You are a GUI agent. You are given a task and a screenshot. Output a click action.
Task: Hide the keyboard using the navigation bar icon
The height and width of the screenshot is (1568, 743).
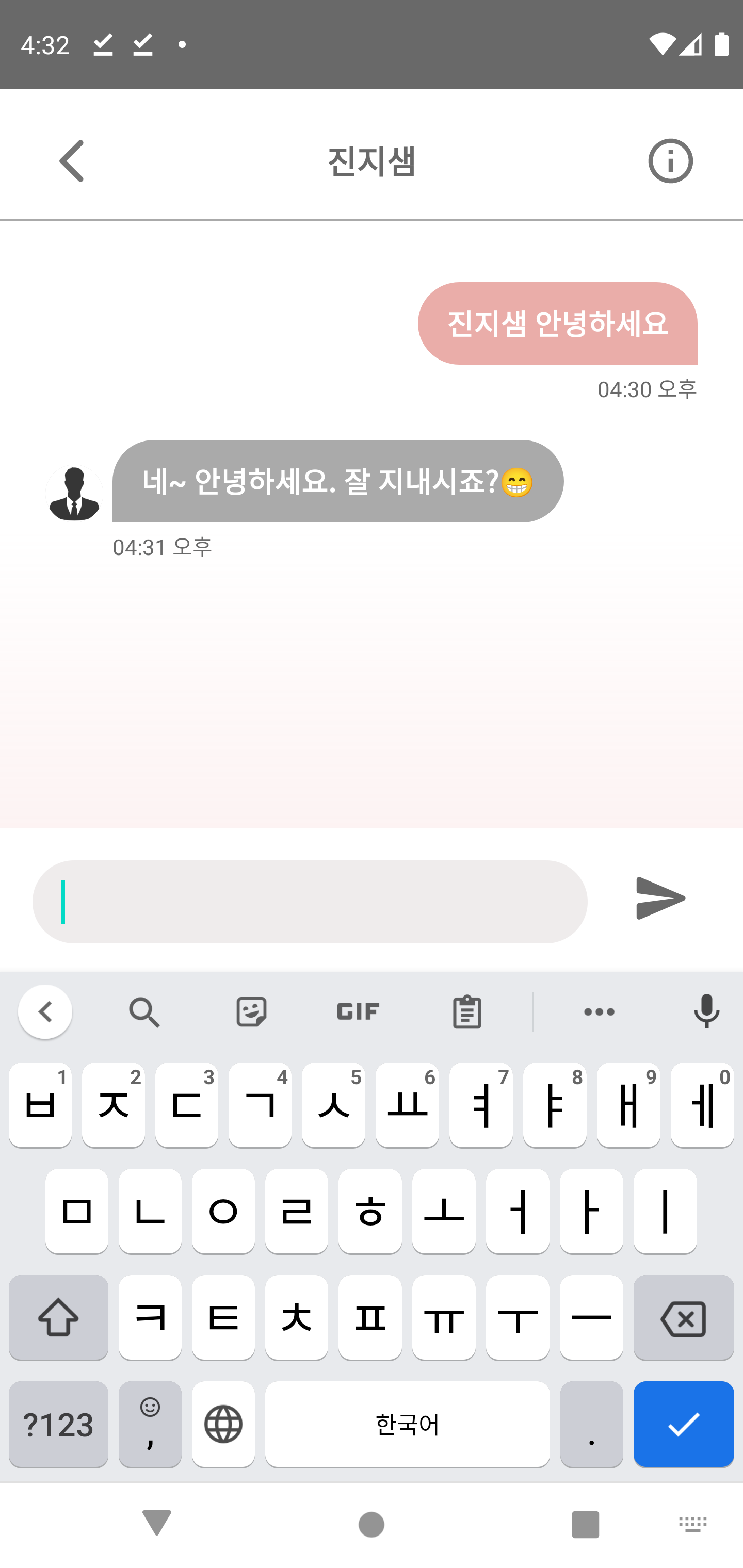point(692,1524)
